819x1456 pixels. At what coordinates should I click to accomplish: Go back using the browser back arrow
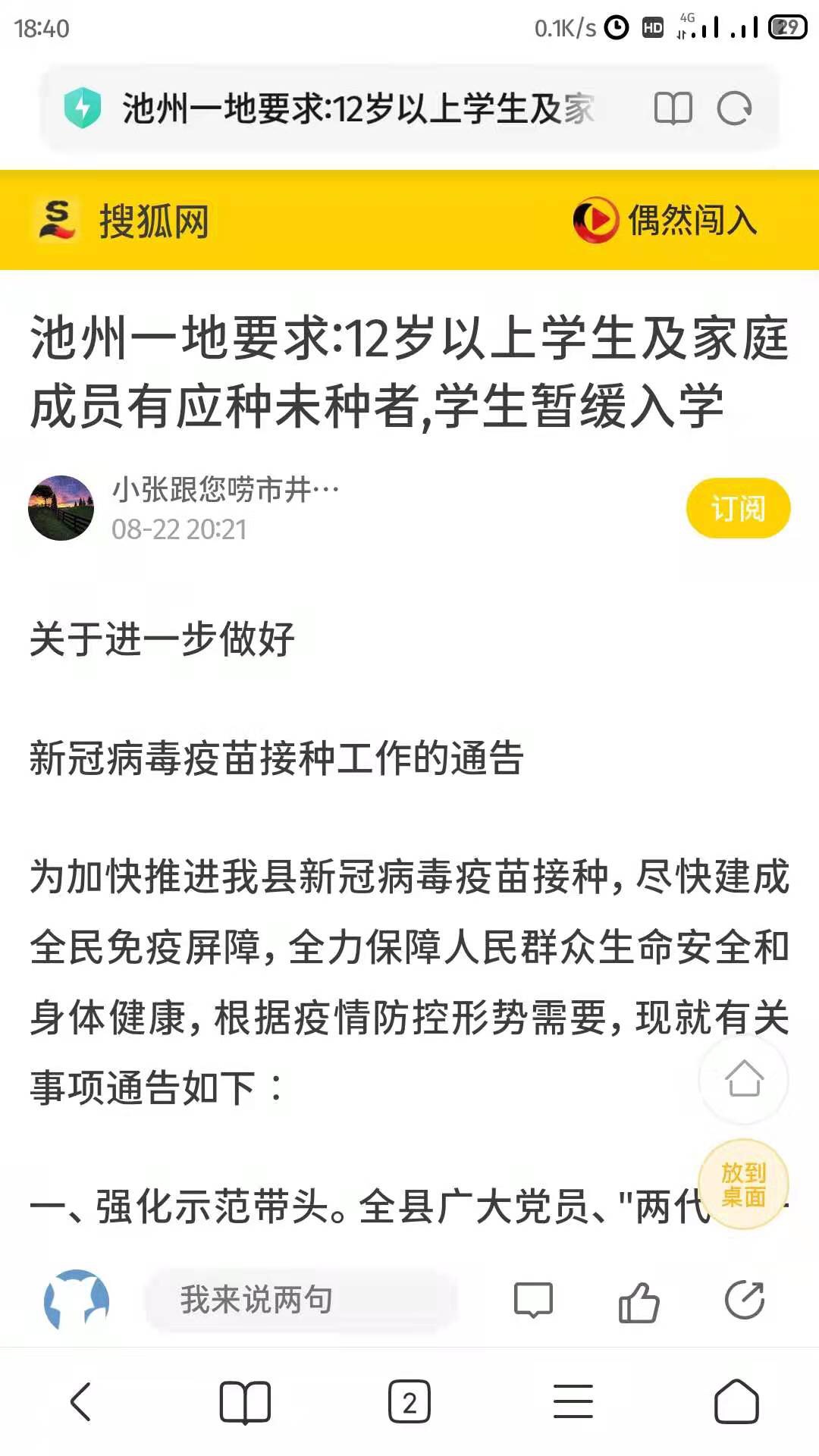tap(80, 1401)
